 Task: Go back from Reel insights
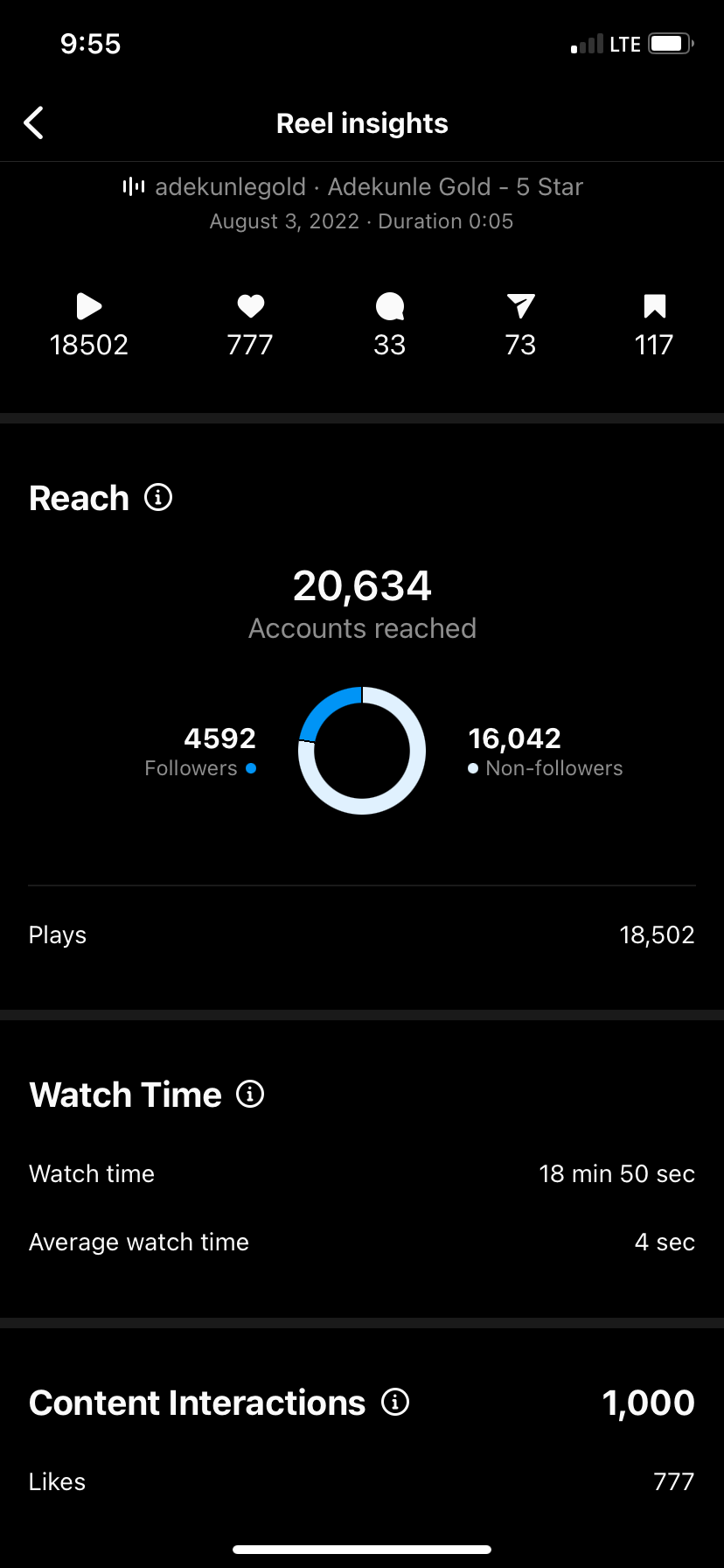34,123
